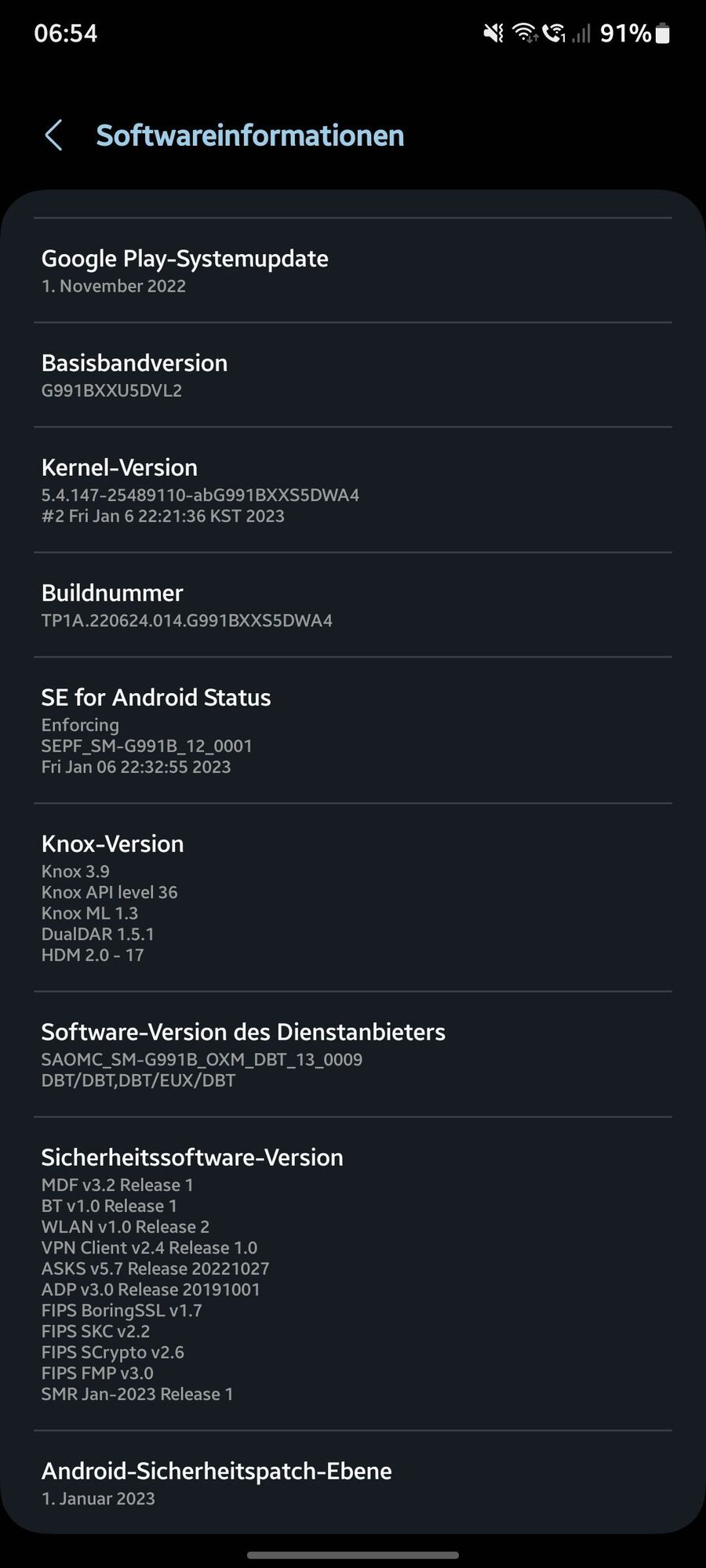
Task: Go back from Softwareinformationen
Action: 53,136
